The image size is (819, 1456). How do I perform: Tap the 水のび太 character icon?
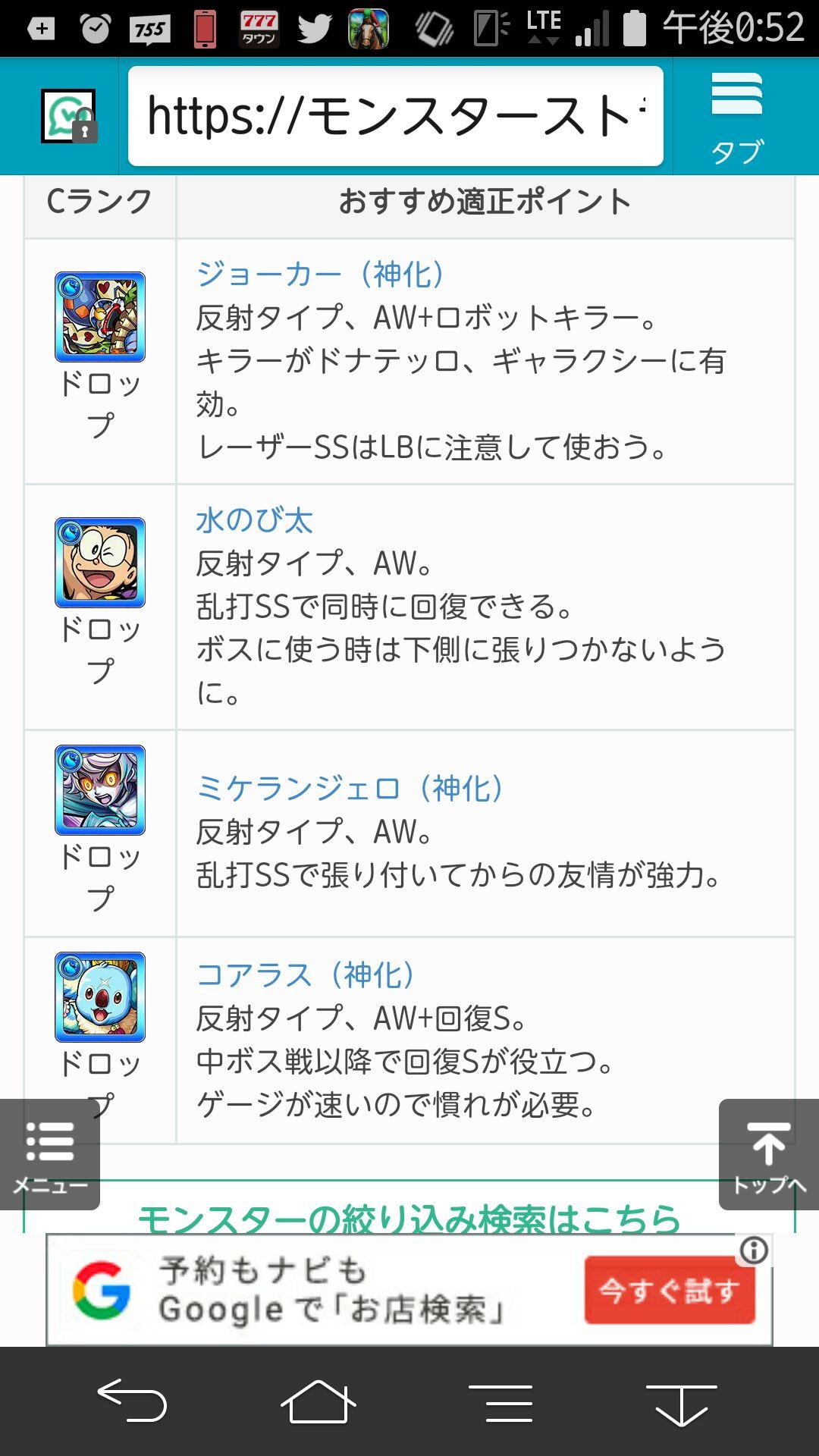100,563
